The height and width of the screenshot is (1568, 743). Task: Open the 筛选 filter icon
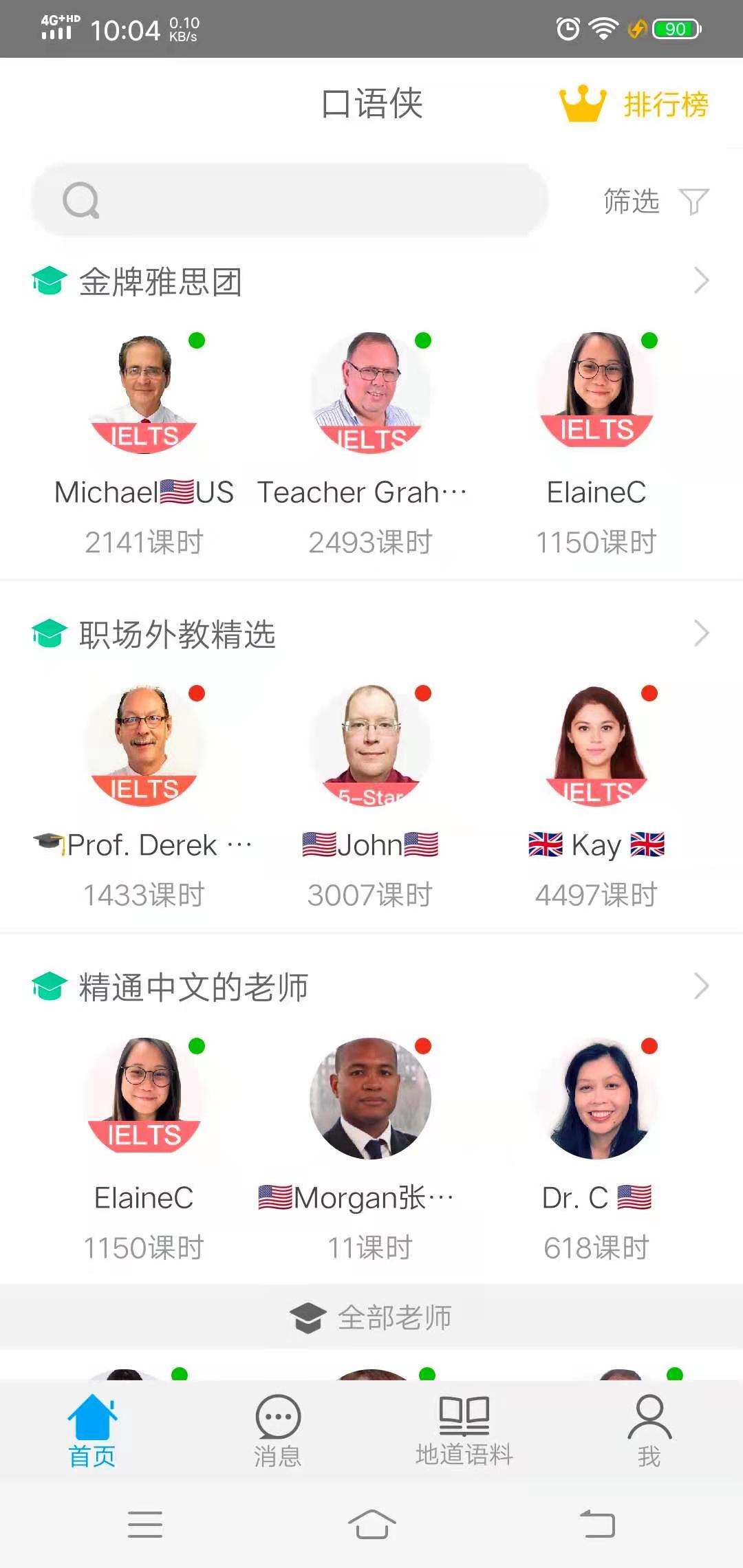point(695,200)
